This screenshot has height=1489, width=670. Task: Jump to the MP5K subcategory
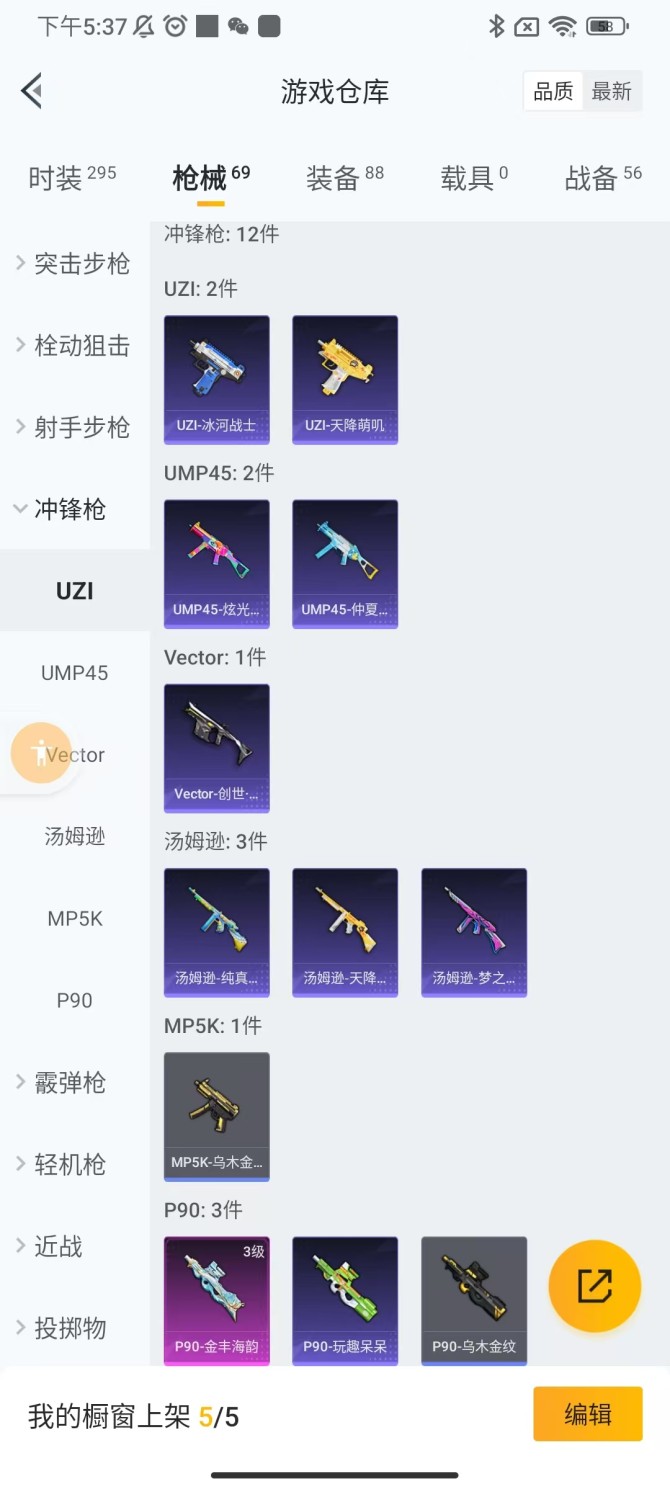[x=75, y=918]
